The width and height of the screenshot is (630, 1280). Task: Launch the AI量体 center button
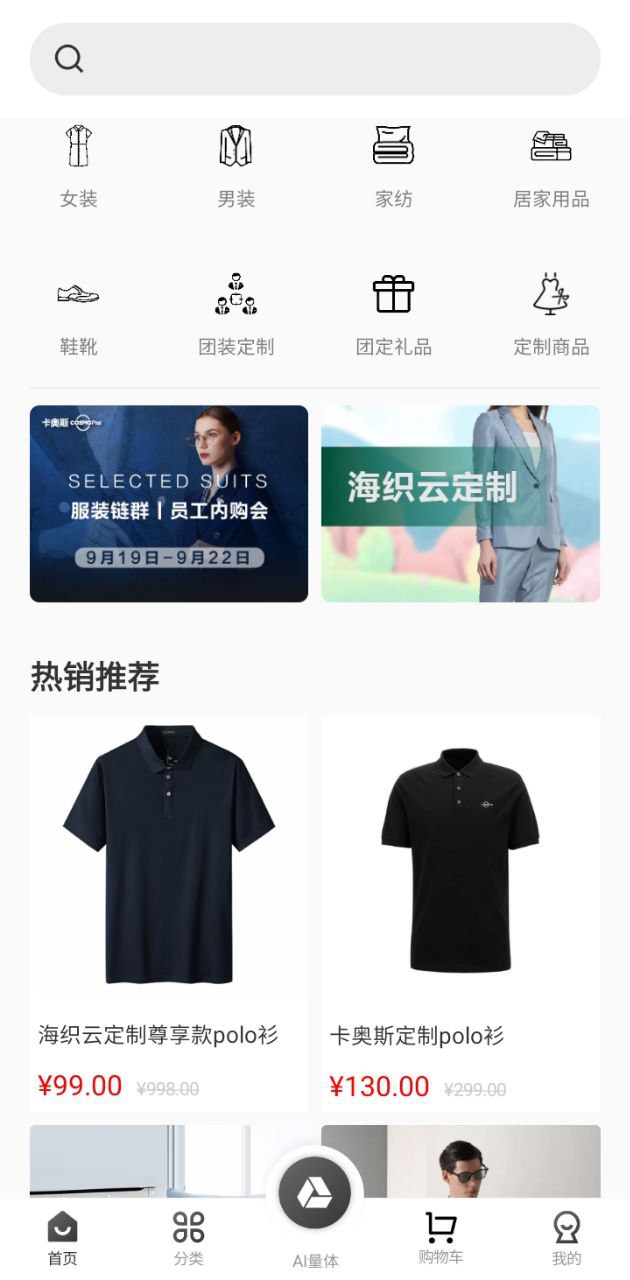coord(315,1195)
